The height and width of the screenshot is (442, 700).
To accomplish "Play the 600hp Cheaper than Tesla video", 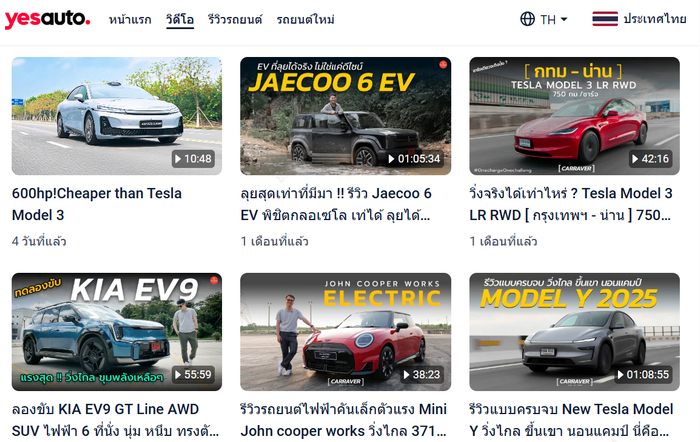I will pyautogui.click(x=117, y=116).
